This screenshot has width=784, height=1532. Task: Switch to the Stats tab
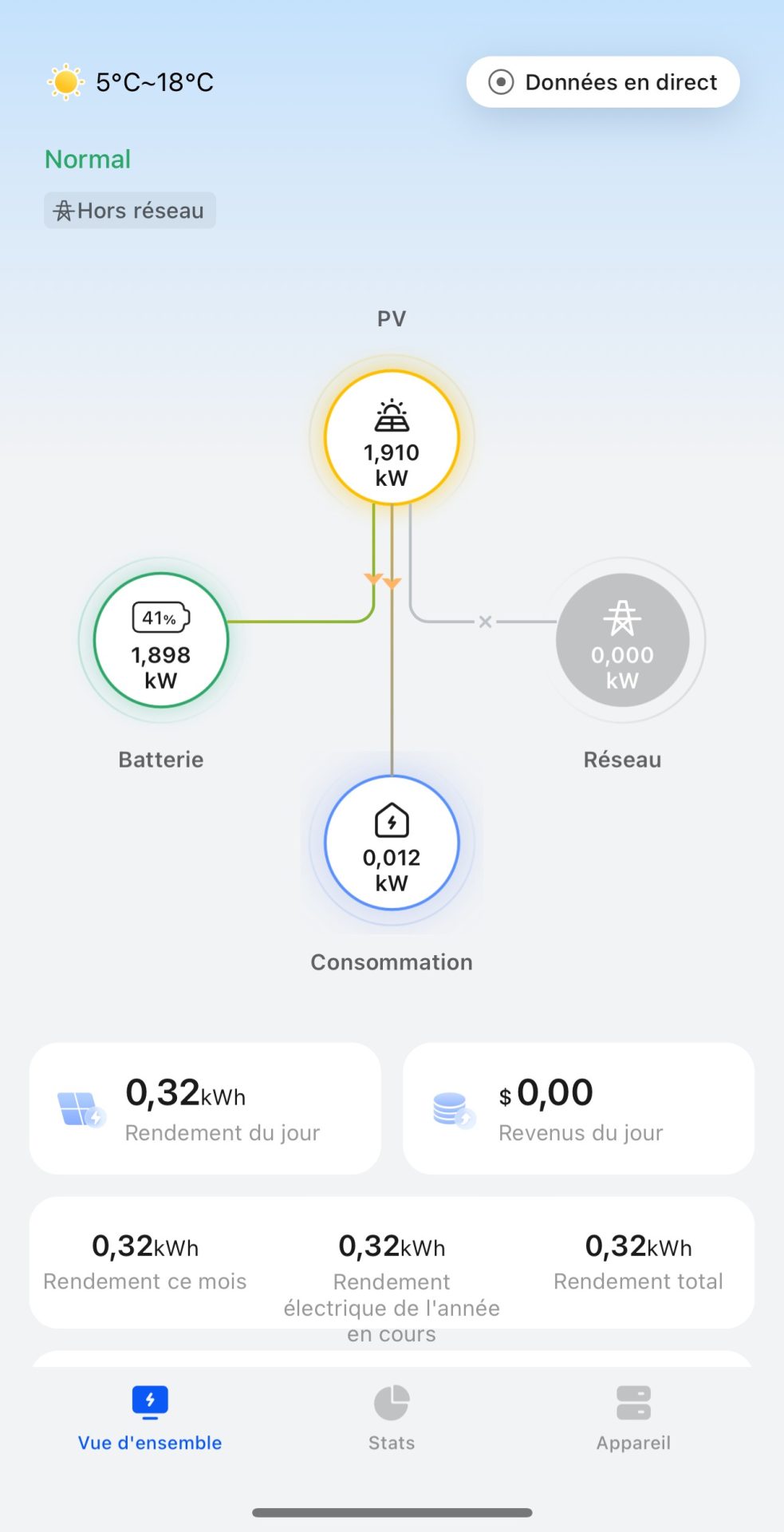(x=392, y=1418)
